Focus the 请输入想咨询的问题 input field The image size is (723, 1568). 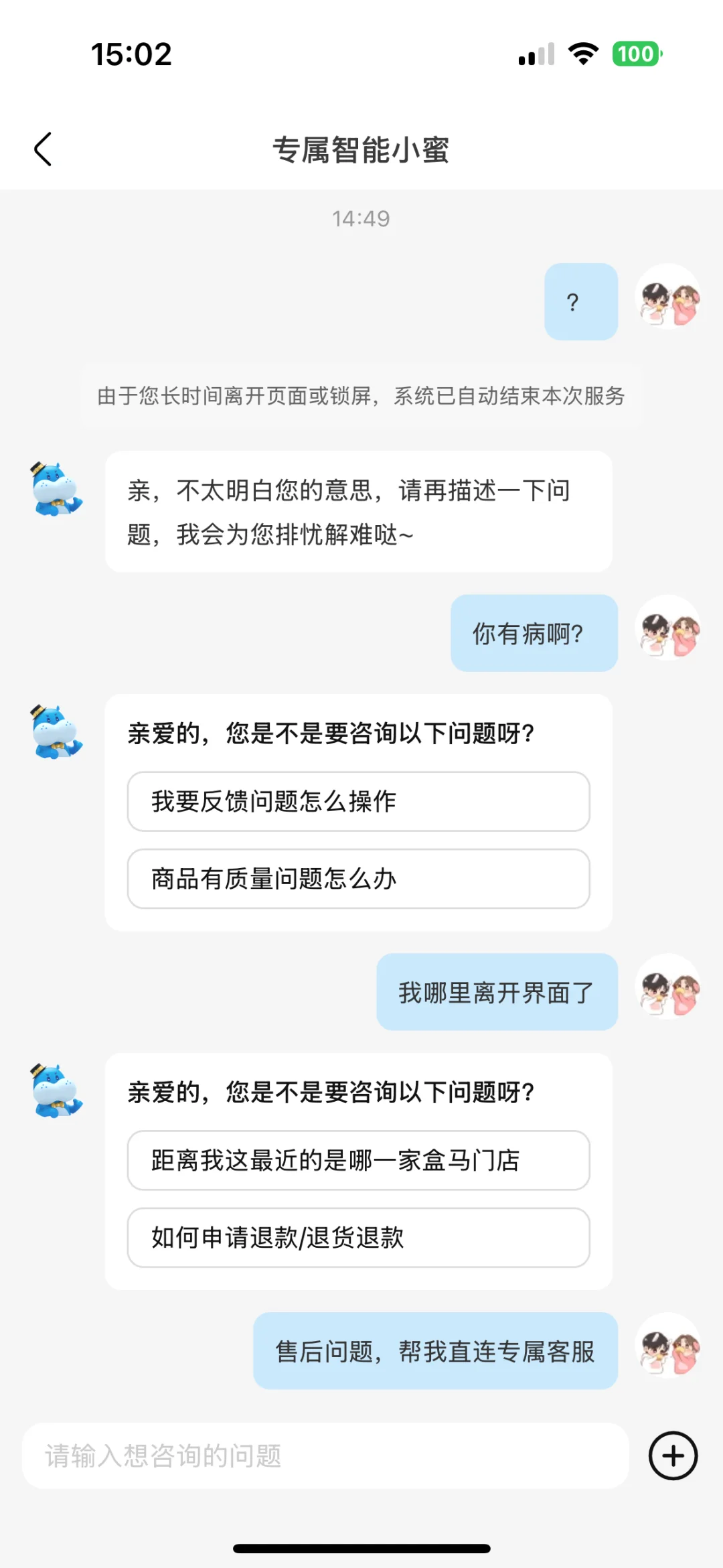[325, 1456]
